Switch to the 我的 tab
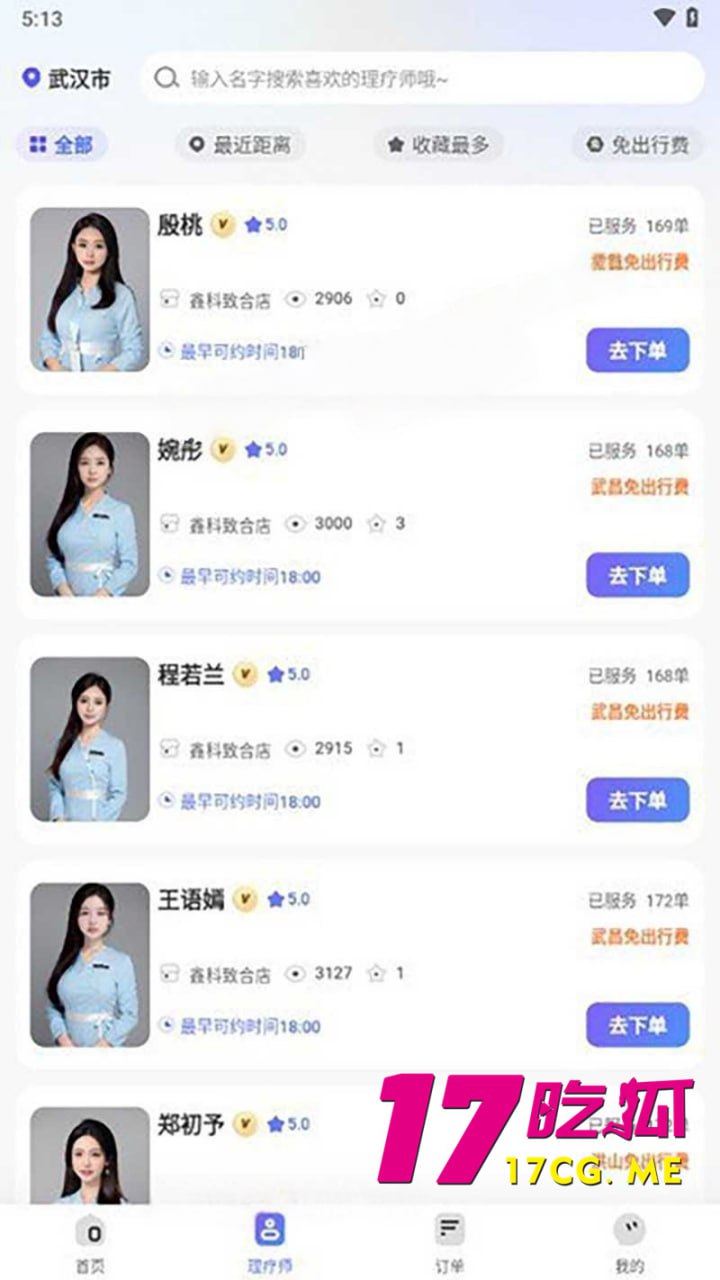The width and height of the screenshot is (720, 1280). point(629,1242)
